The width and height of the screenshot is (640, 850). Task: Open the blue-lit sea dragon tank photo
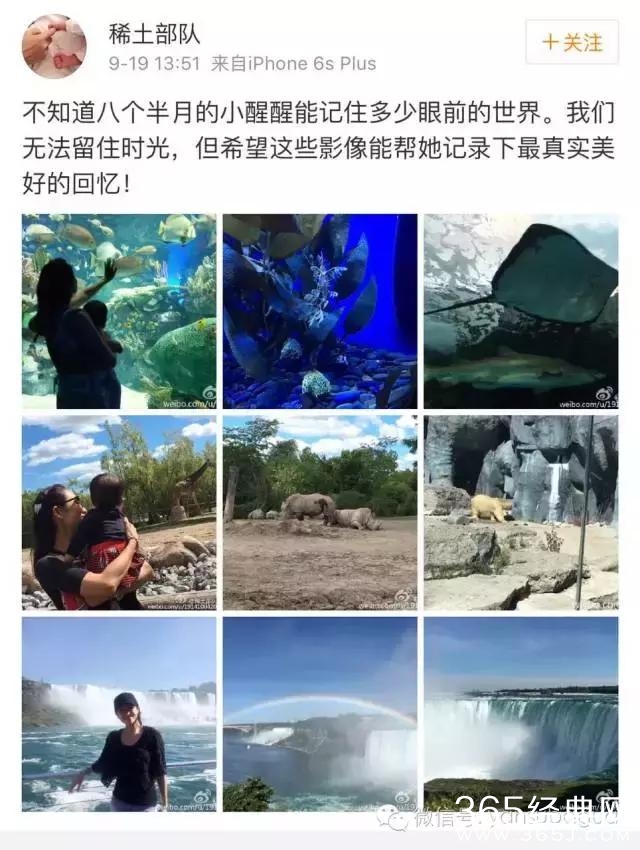coord(320,311)
